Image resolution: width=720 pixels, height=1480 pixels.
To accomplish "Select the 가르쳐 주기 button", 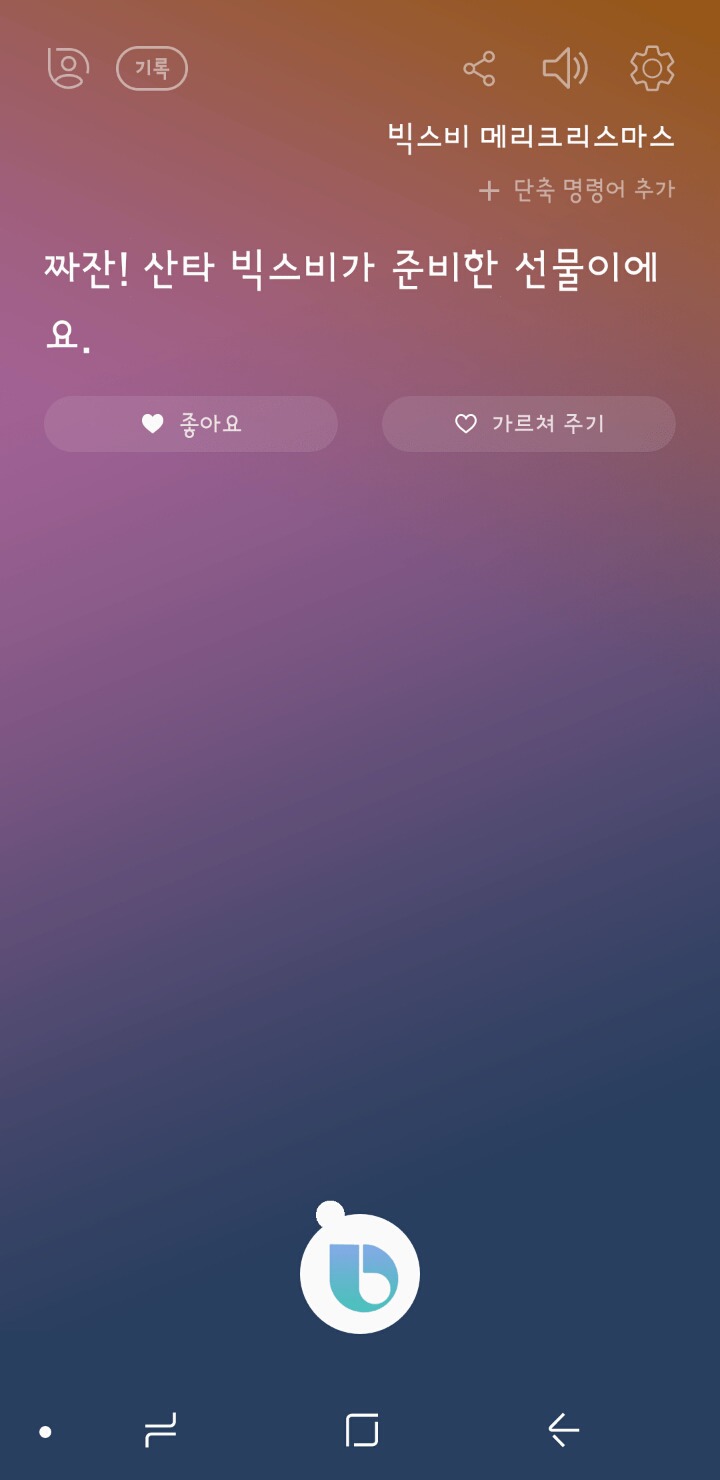I will (x=528, y=423).
